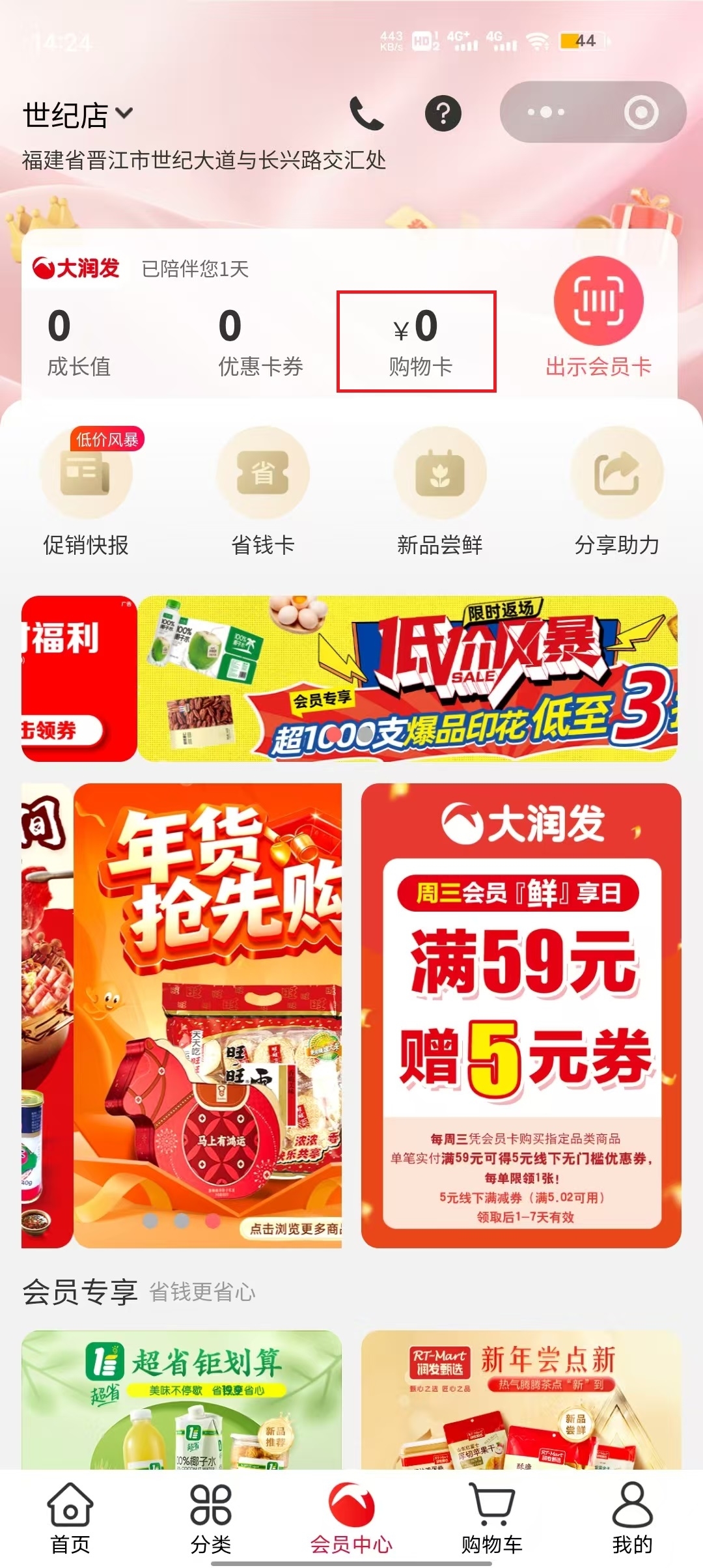Open the 年货抢先购 promotion card

[x=208, y=1016]
